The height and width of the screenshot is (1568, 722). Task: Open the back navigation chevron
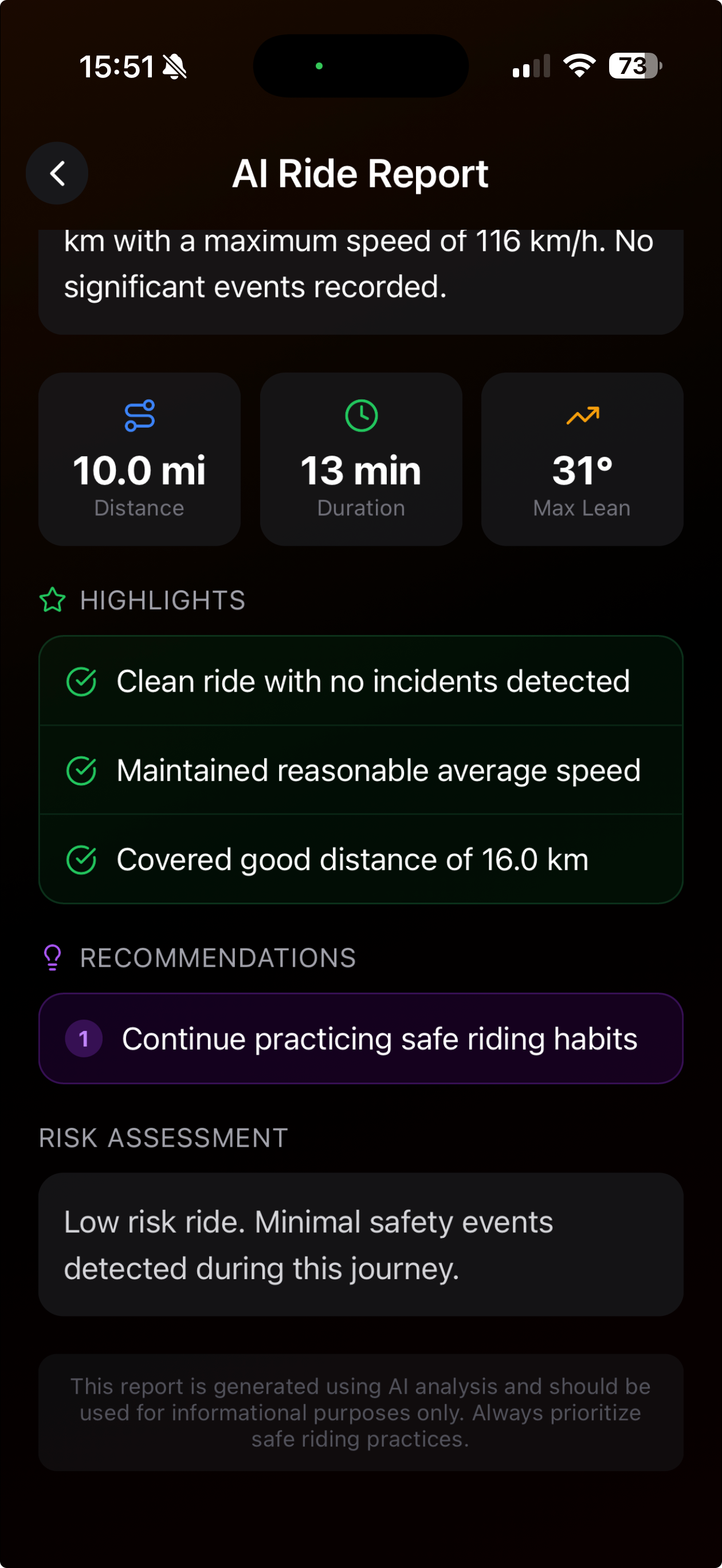coord(57,173)
